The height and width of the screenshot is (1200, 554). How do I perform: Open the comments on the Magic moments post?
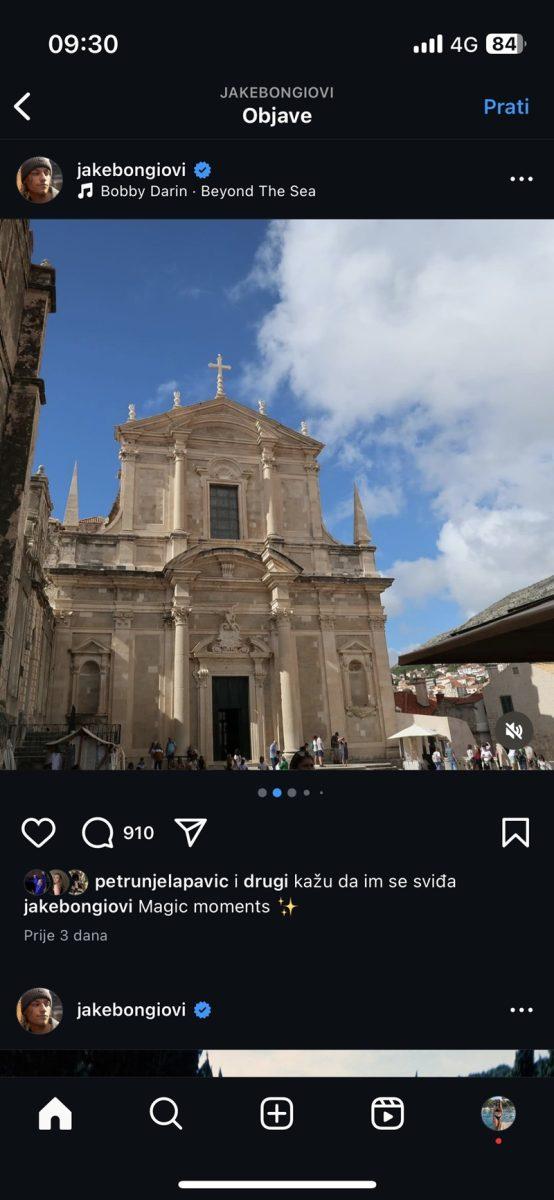(x=98, y=832)
